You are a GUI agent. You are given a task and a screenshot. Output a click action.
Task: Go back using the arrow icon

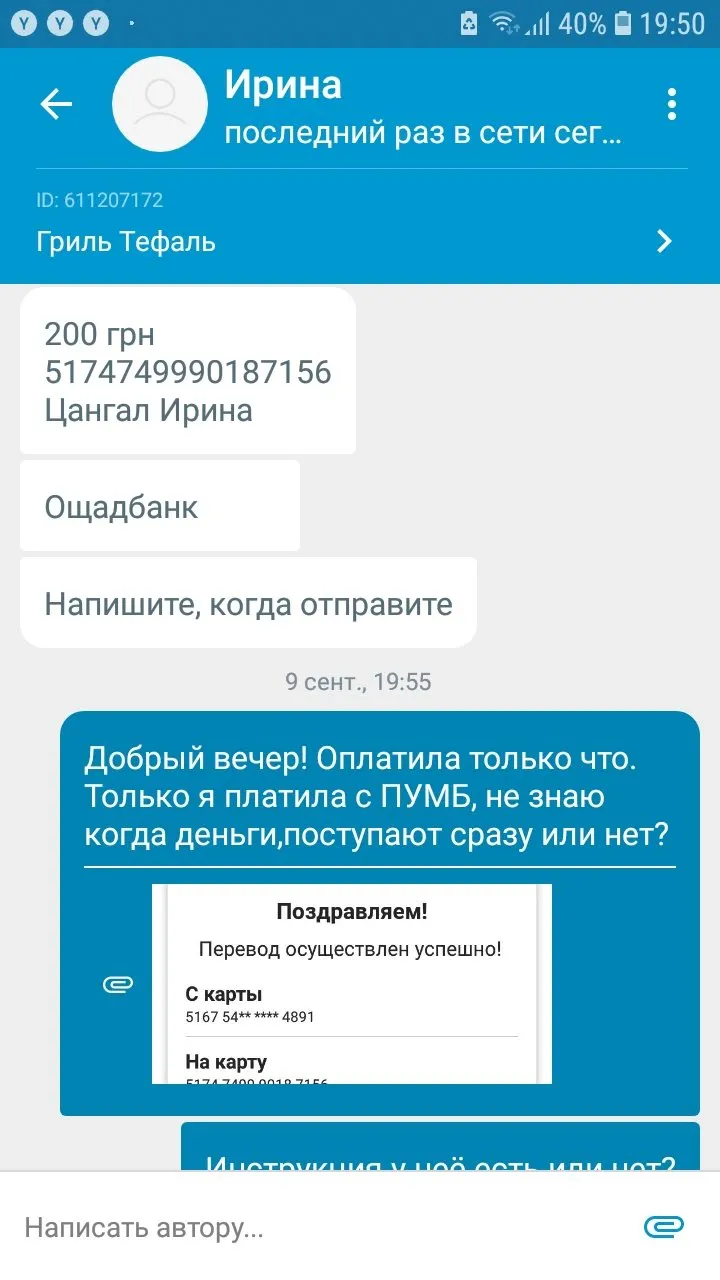pos(56,104)
